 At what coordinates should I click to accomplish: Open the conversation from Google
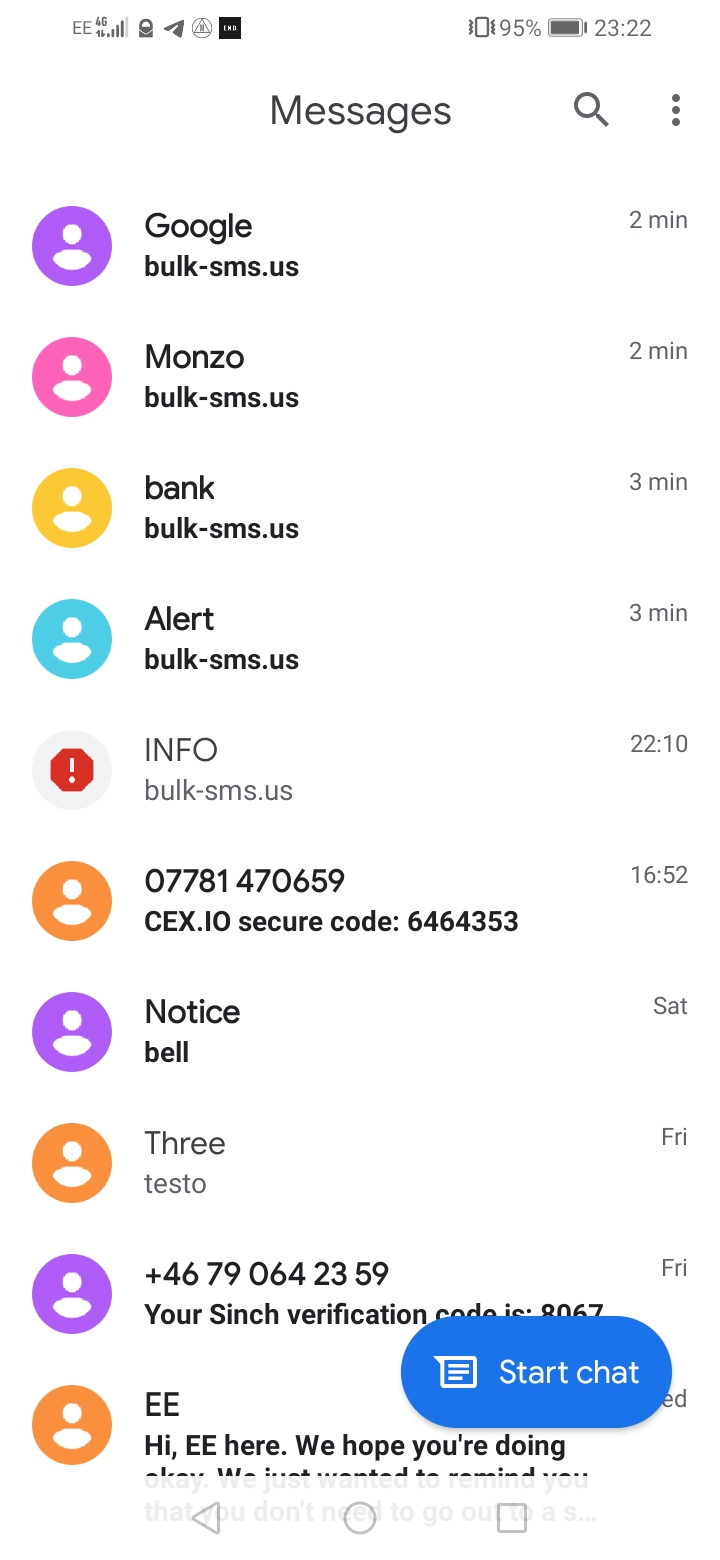[x=360, y=246]
